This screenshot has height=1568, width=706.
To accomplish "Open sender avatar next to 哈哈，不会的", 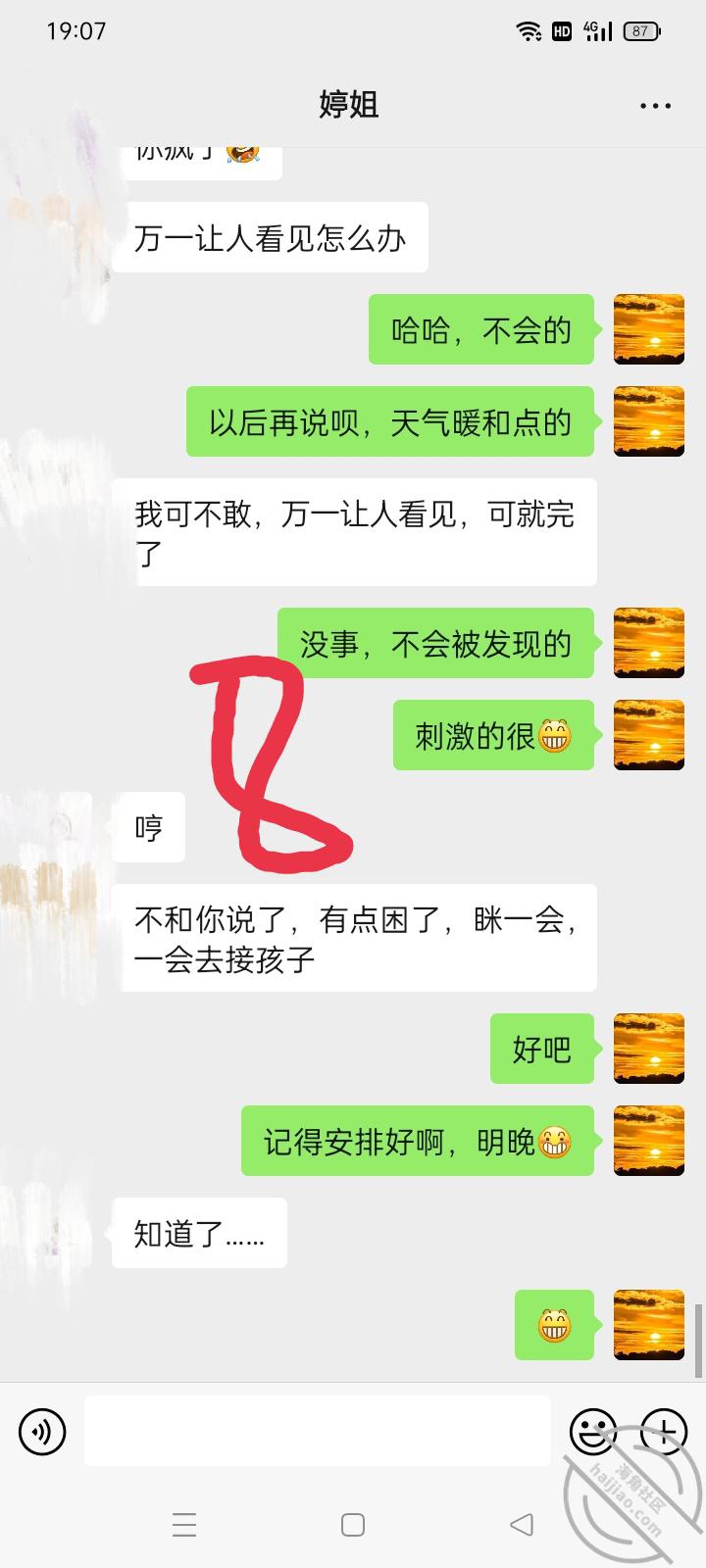I will pos(648,329).
